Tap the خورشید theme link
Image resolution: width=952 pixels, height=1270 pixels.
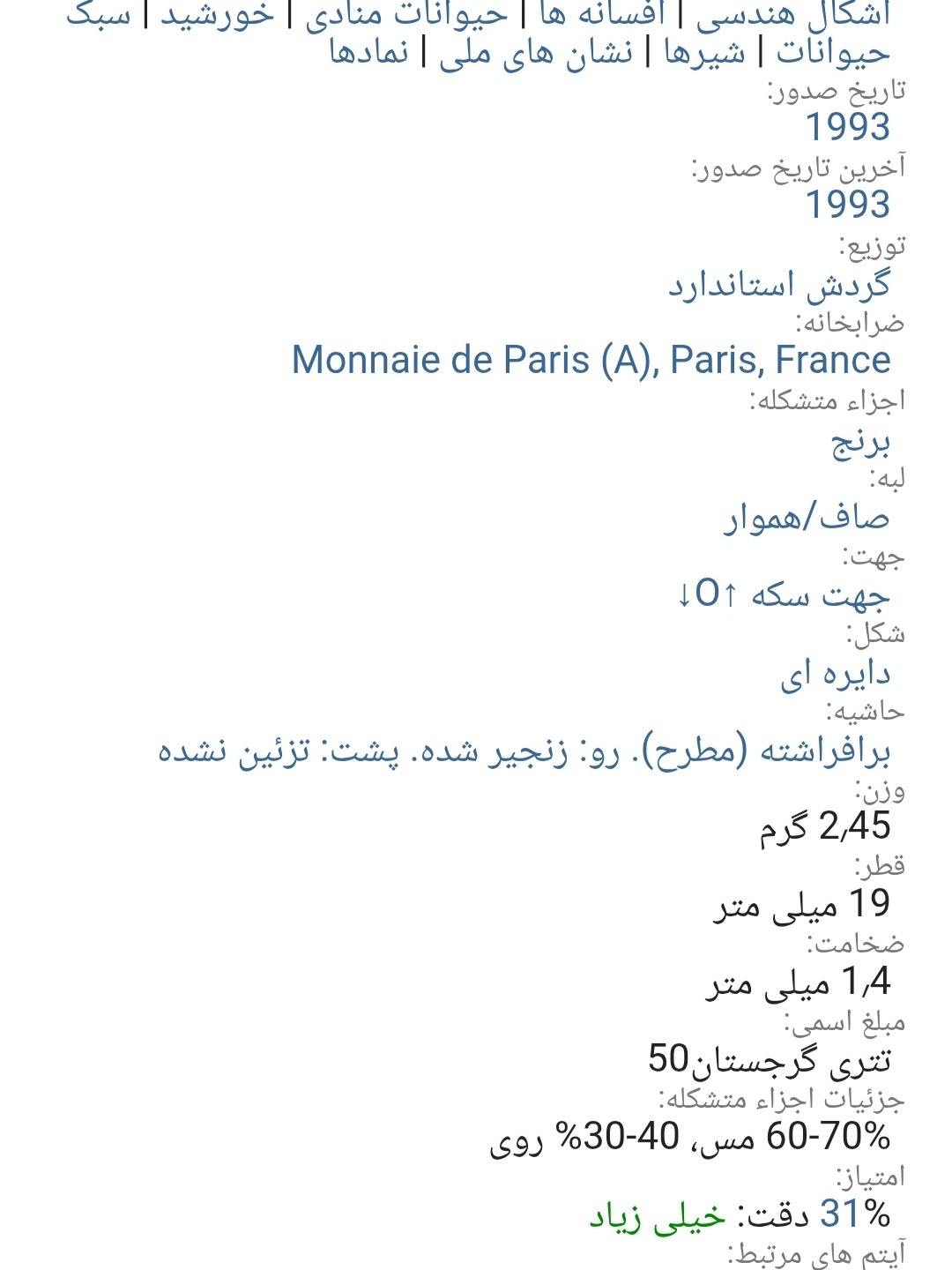coord(217,14)
